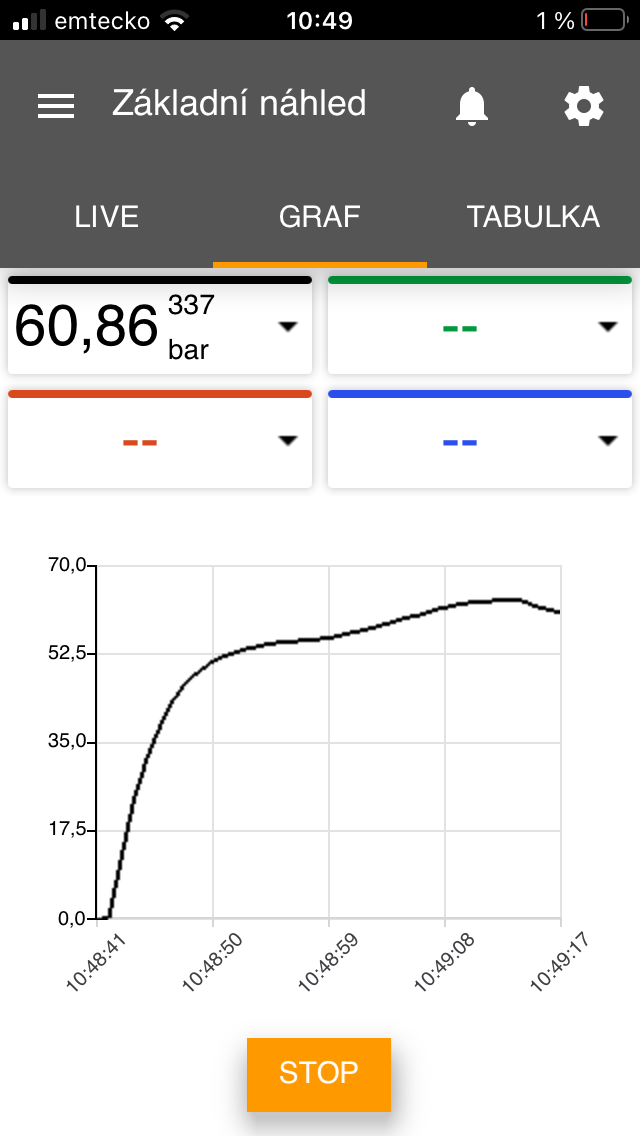
Task: Open the hamburger menu
Action: pos(56,106)
